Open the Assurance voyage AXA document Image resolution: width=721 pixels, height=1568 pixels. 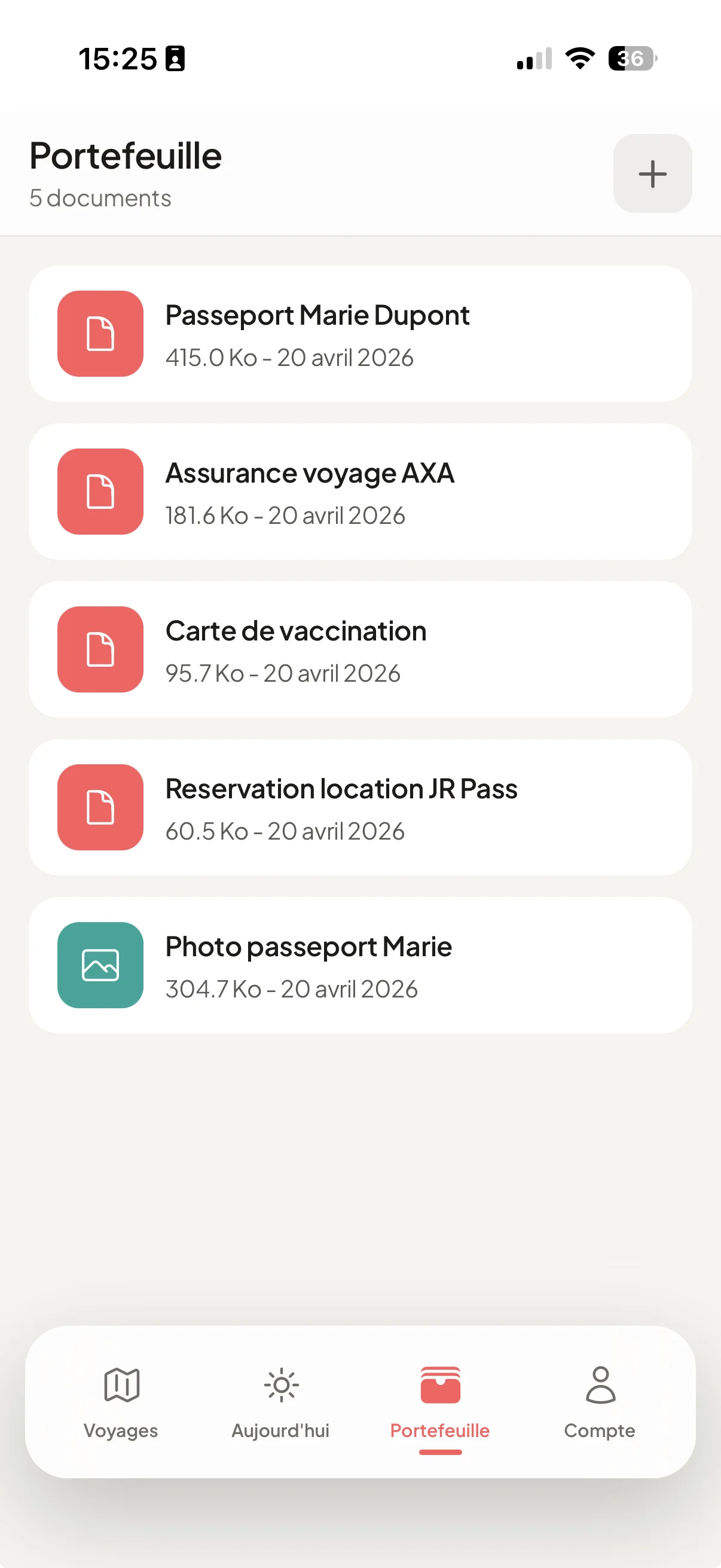click(360, 492)
